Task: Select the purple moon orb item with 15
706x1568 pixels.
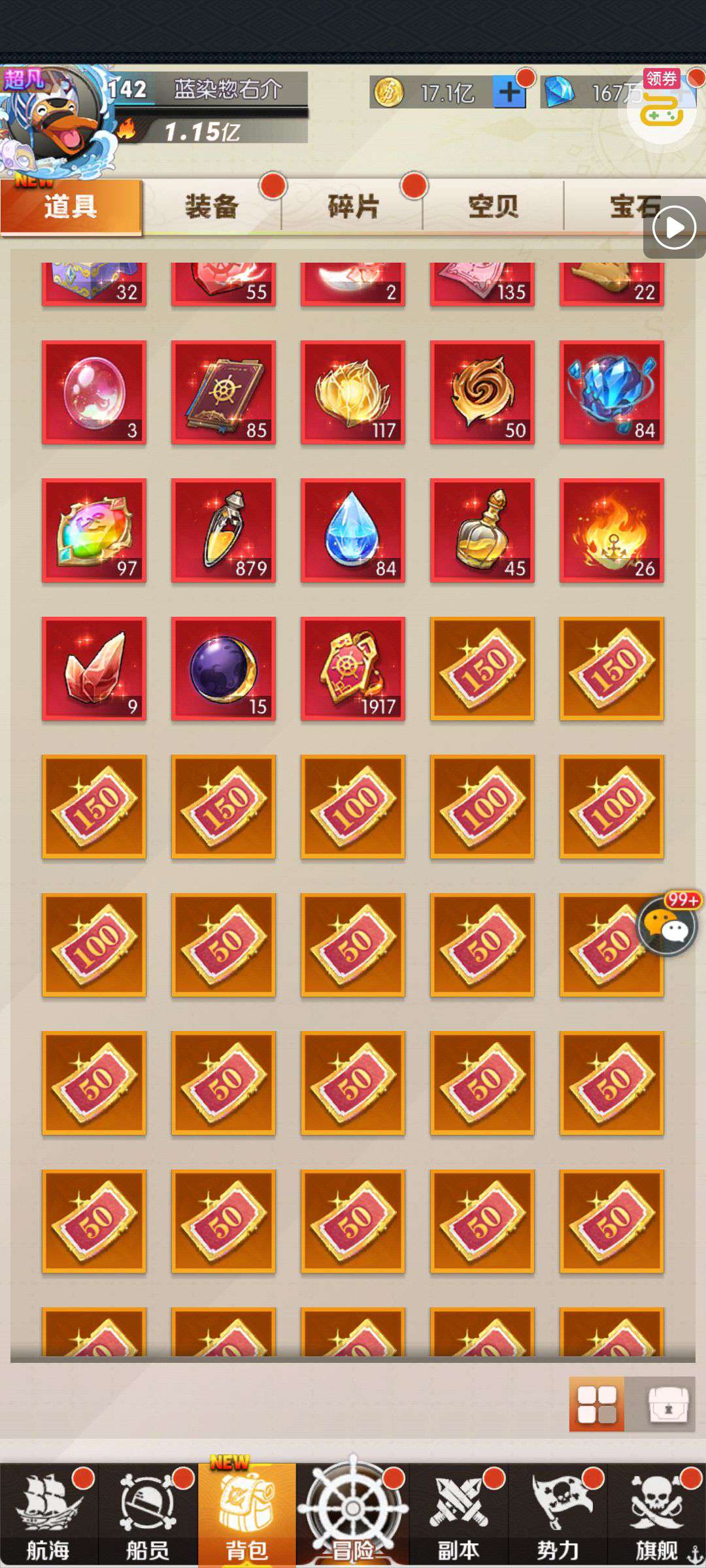Action: click(224, 669)
